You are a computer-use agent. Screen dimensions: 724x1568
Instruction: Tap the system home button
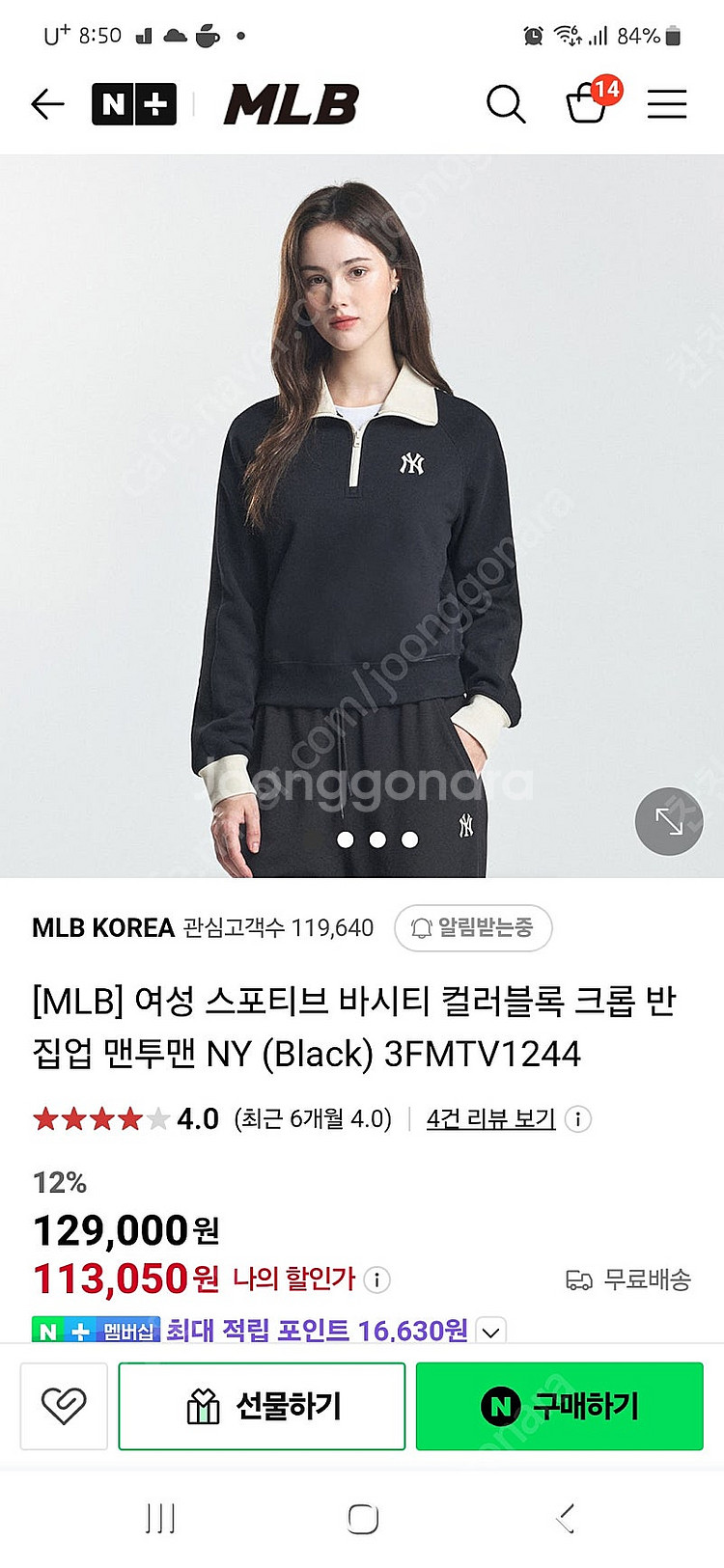[x=362, y=1519]
